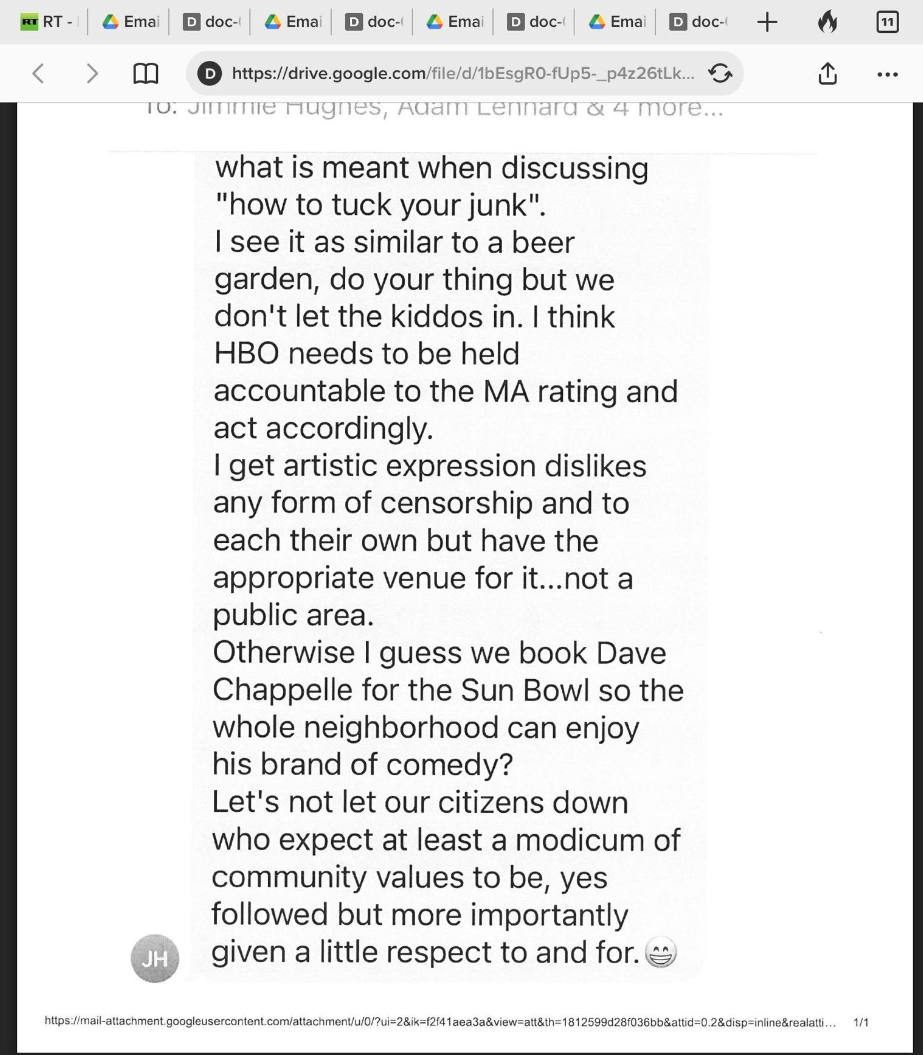Open a new tab with the plus icon
The image size is (923, 1055).
tap(767, 21)
